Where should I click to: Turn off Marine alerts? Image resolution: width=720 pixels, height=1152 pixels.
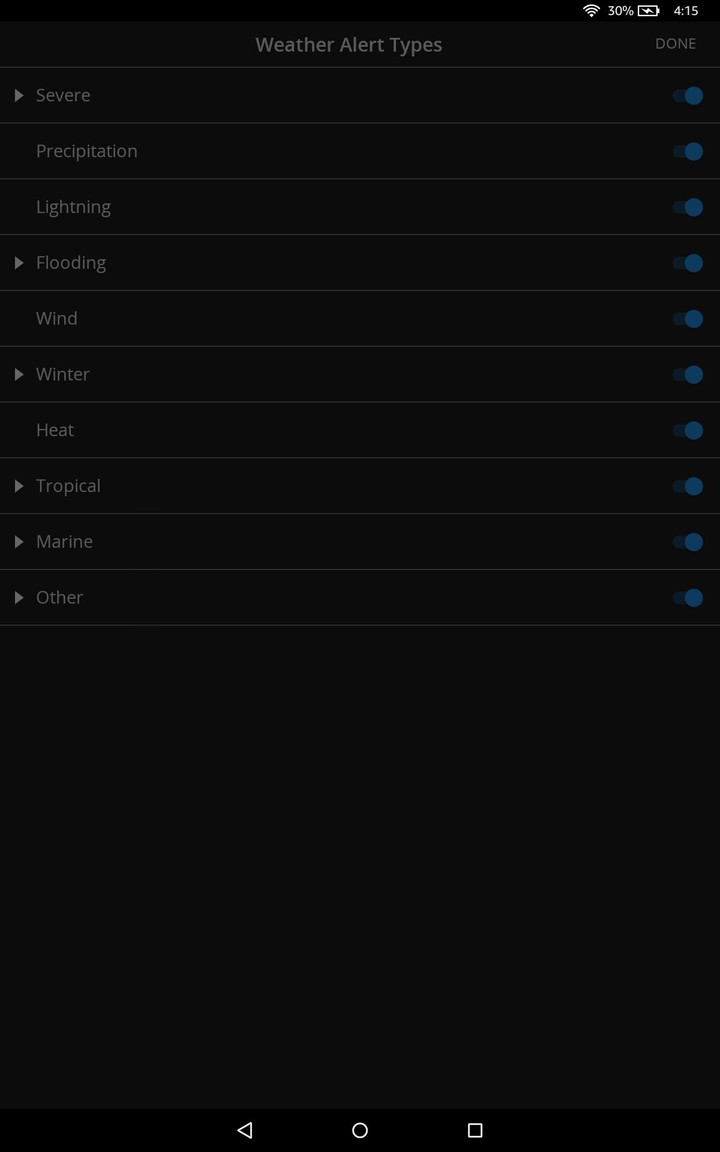pos(687,541)
